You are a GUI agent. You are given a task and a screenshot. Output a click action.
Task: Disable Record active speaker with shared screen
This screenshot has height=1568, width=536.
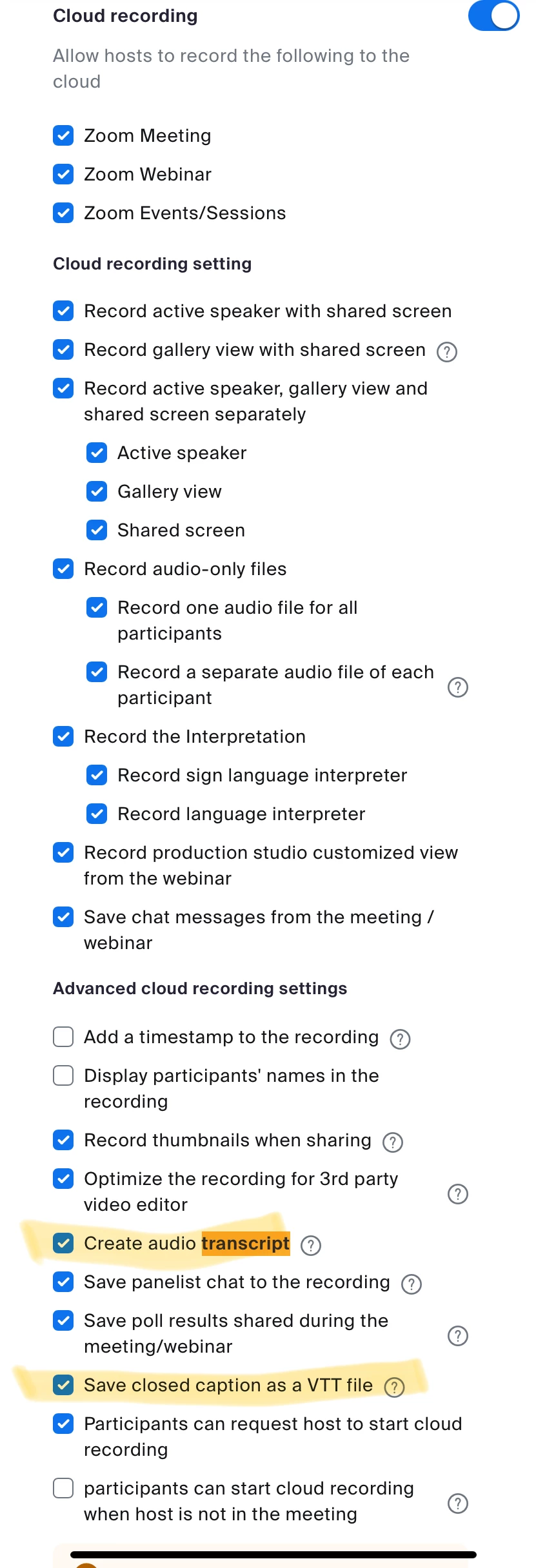click(x=63, y=311)
